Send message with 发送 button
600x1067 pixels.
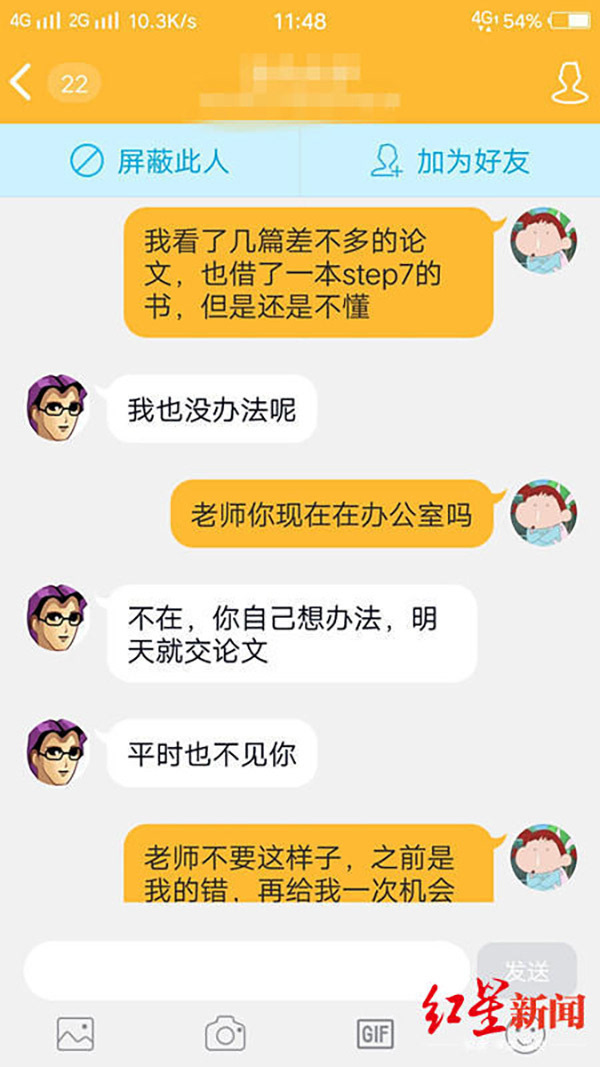coord(527,970)
